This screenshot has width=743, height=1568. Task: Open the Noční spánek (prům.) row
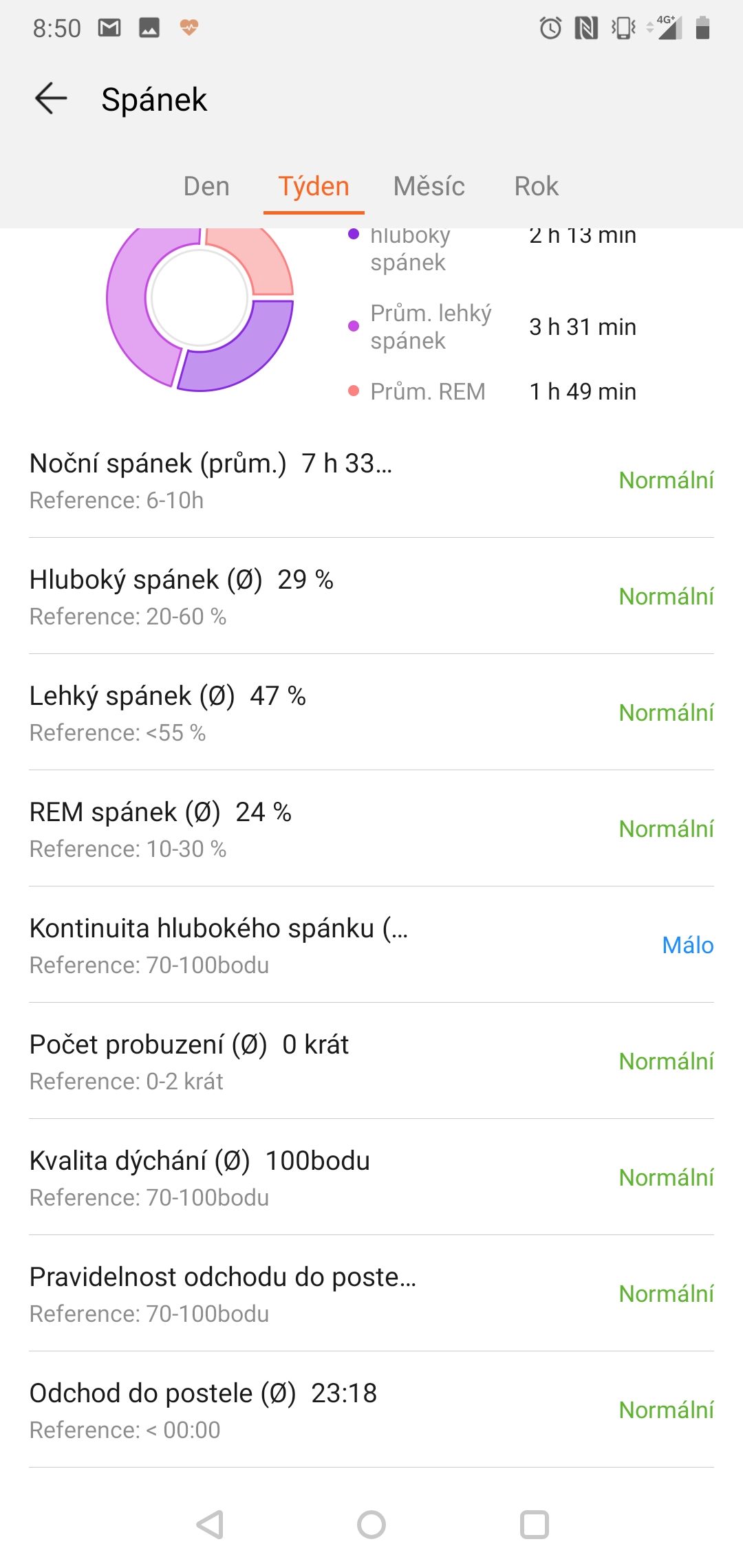click(371, 480)
